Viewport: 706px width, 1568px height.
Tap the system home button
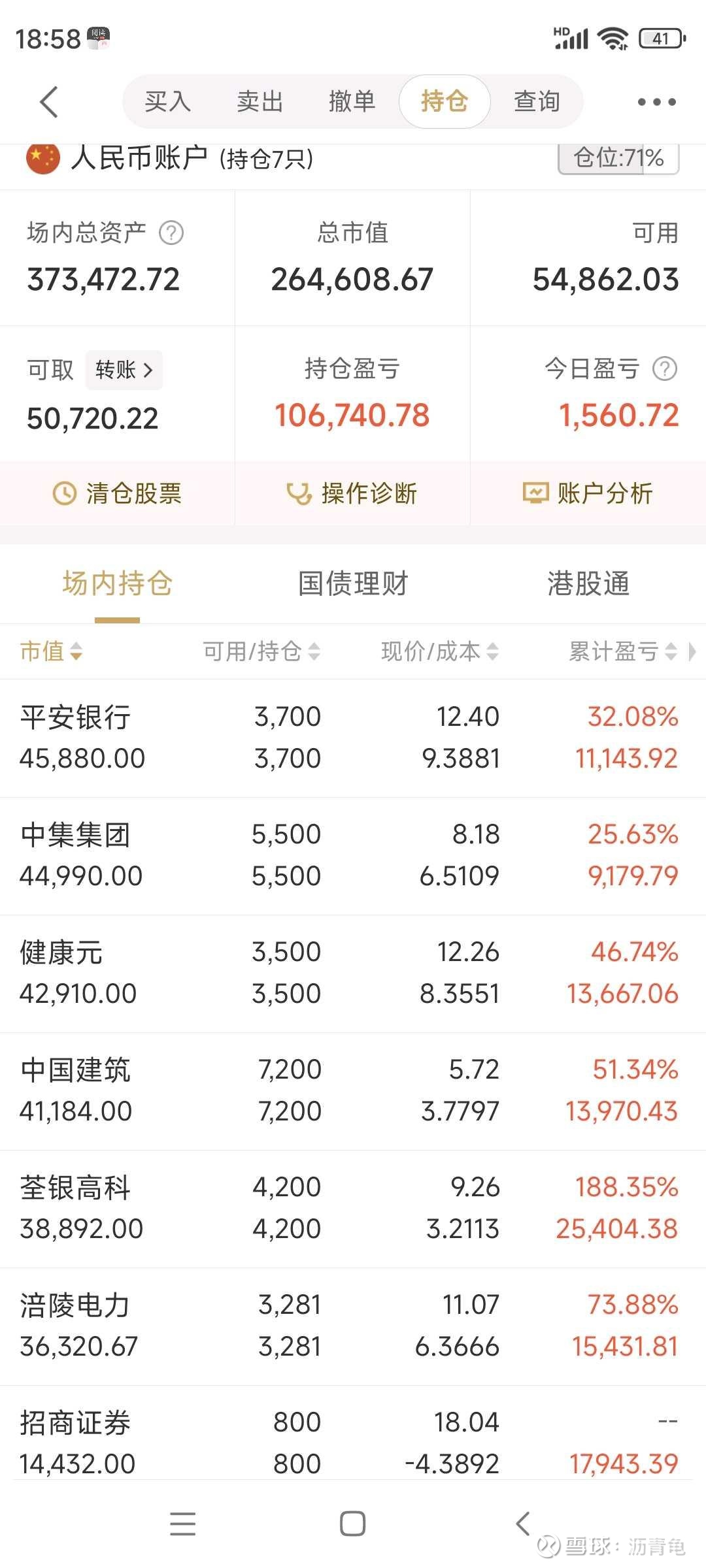click(352, 1524)
